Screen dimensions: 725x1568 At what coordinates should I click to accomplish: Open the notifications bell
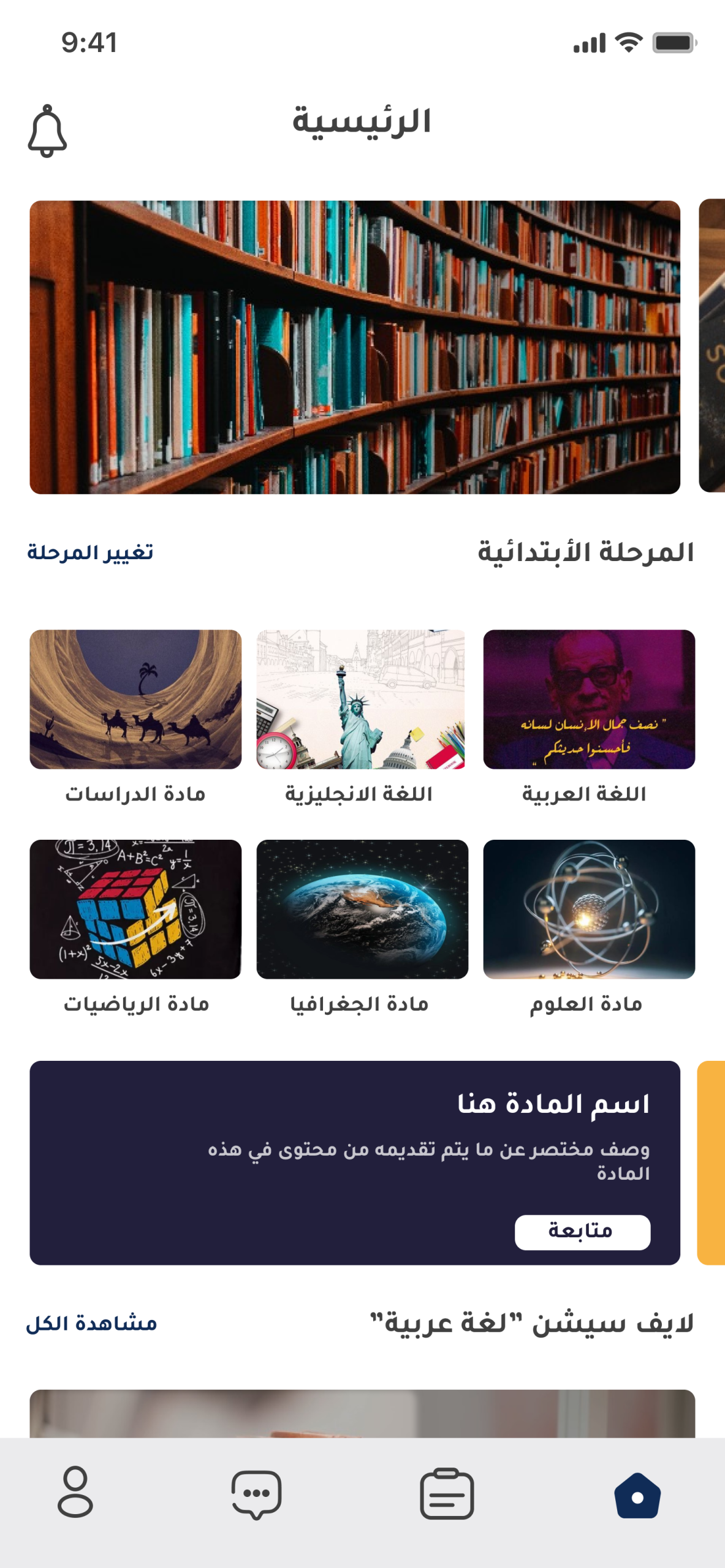47,130
